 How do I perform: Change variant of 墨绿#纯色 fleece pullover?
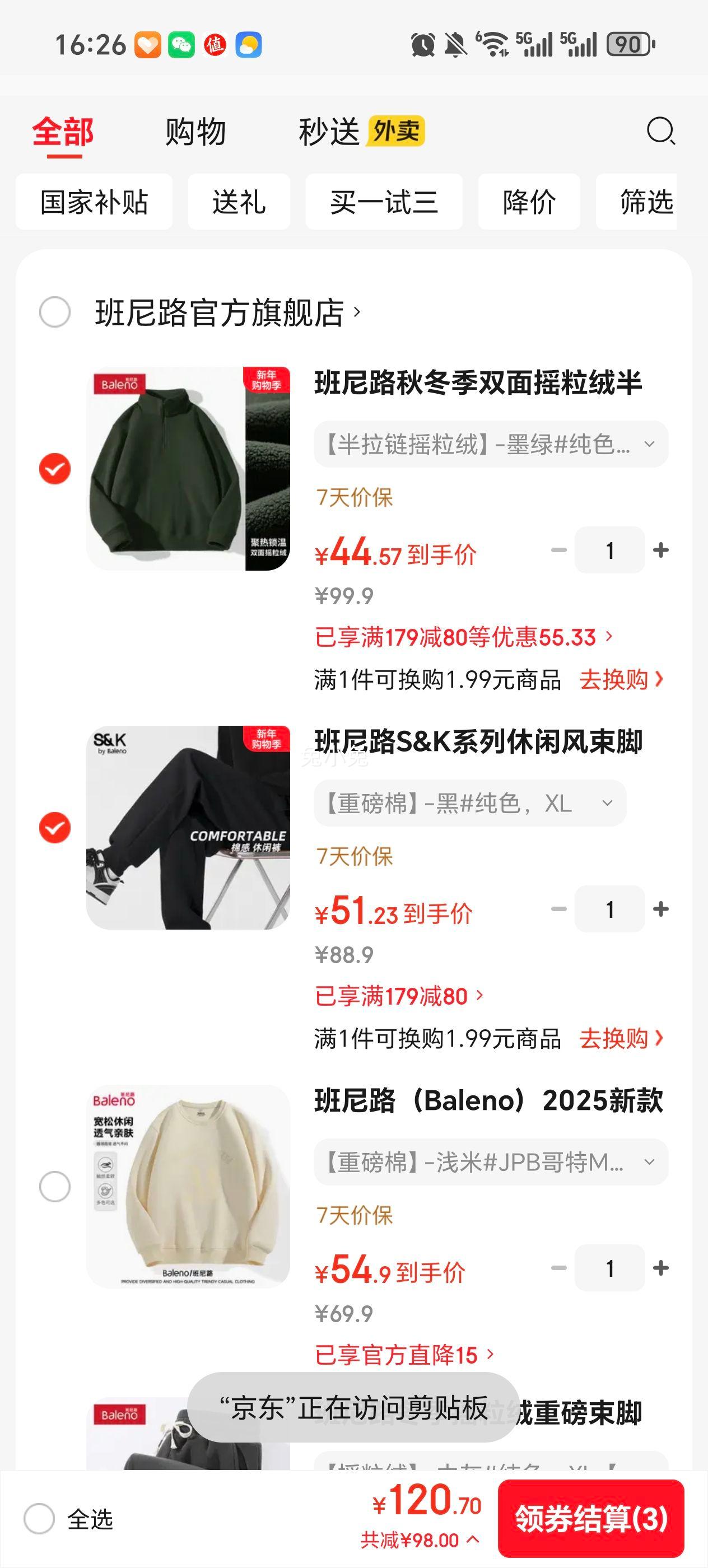pyautogui.click(x=491, y=444)
